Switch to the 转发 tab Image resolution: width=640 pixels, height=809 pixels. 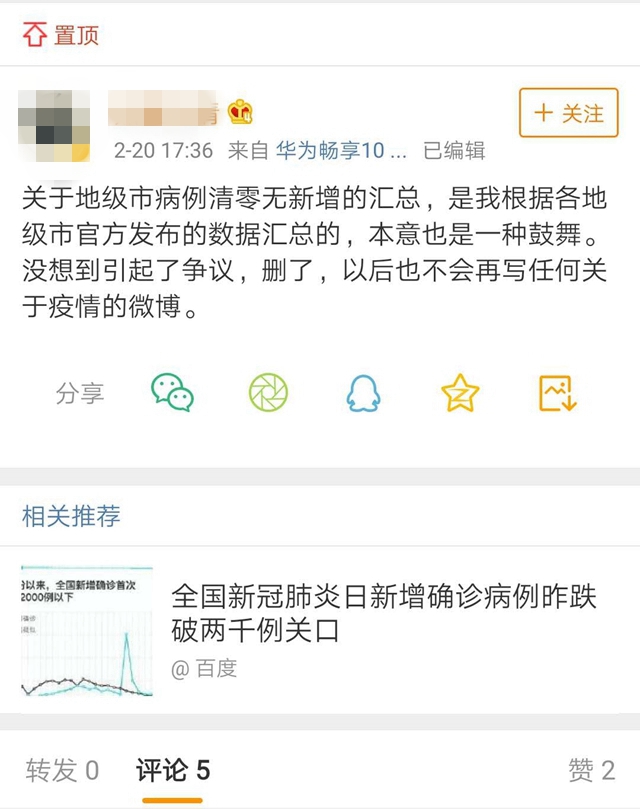(62, 770)
